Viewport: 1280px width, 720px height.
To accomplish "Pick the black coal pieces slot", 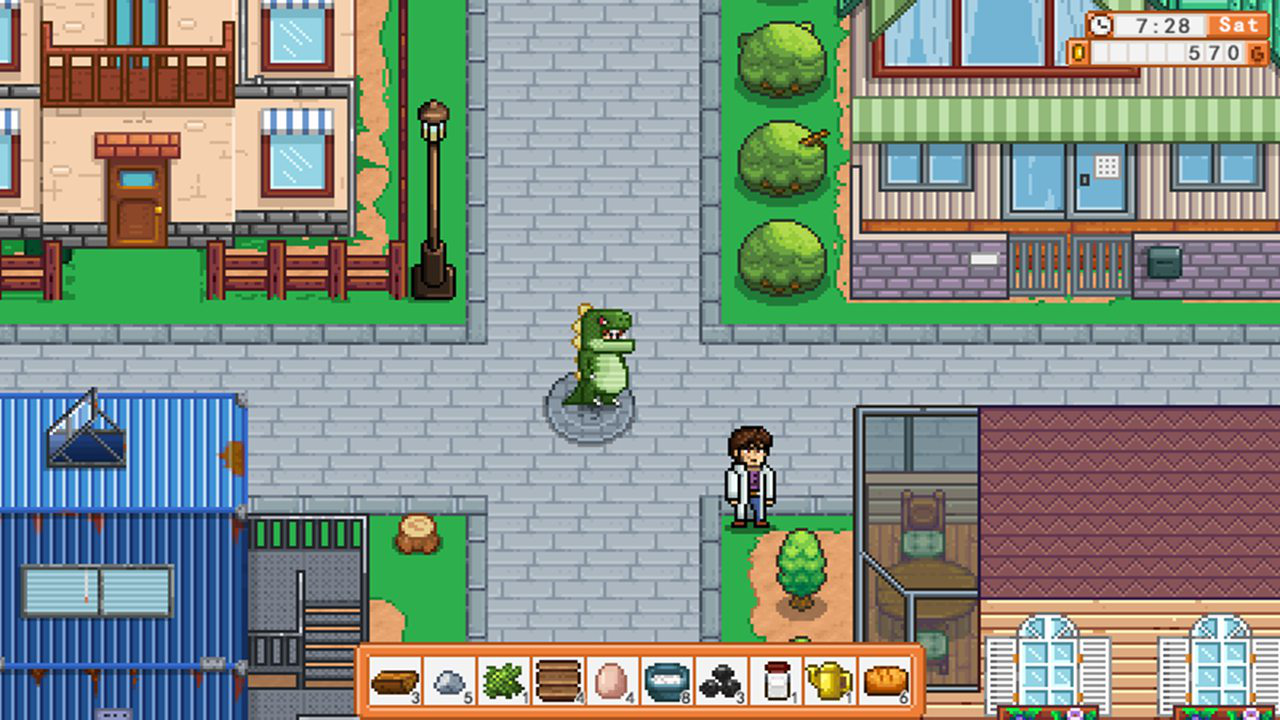I will 720,682.
